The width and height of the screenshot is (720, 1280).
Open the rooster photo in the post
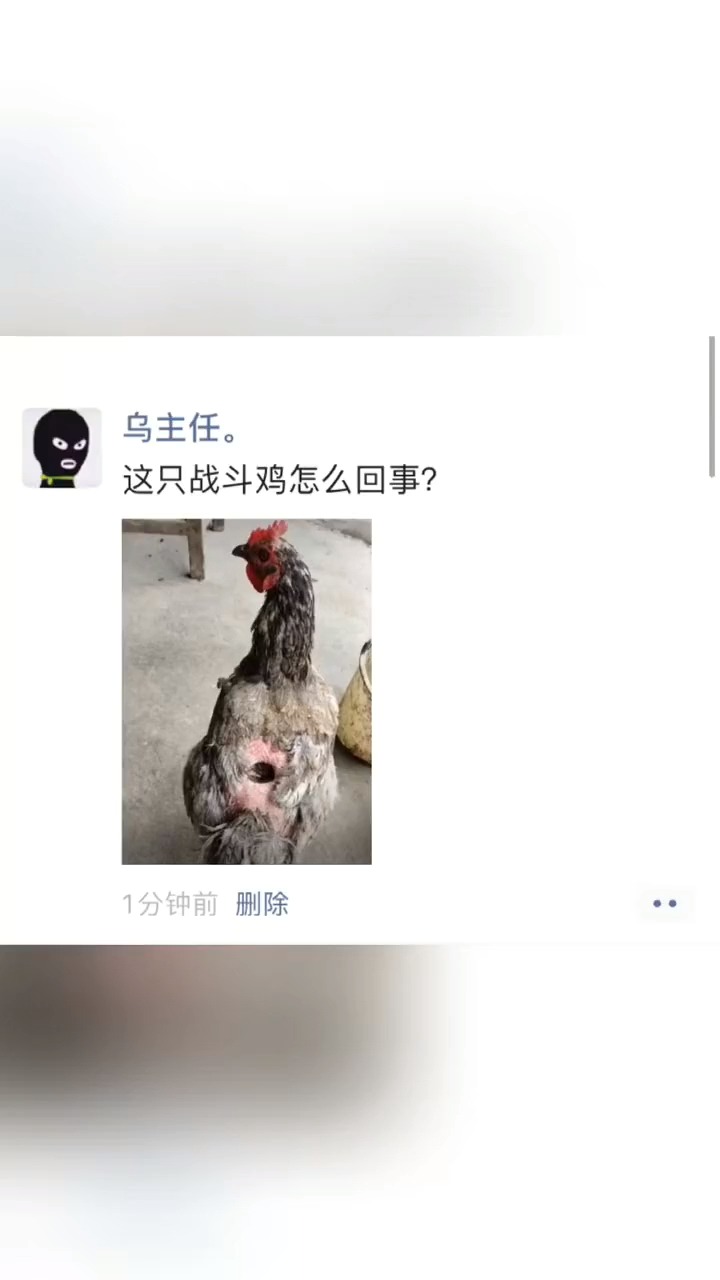click(x=247, y=691)
